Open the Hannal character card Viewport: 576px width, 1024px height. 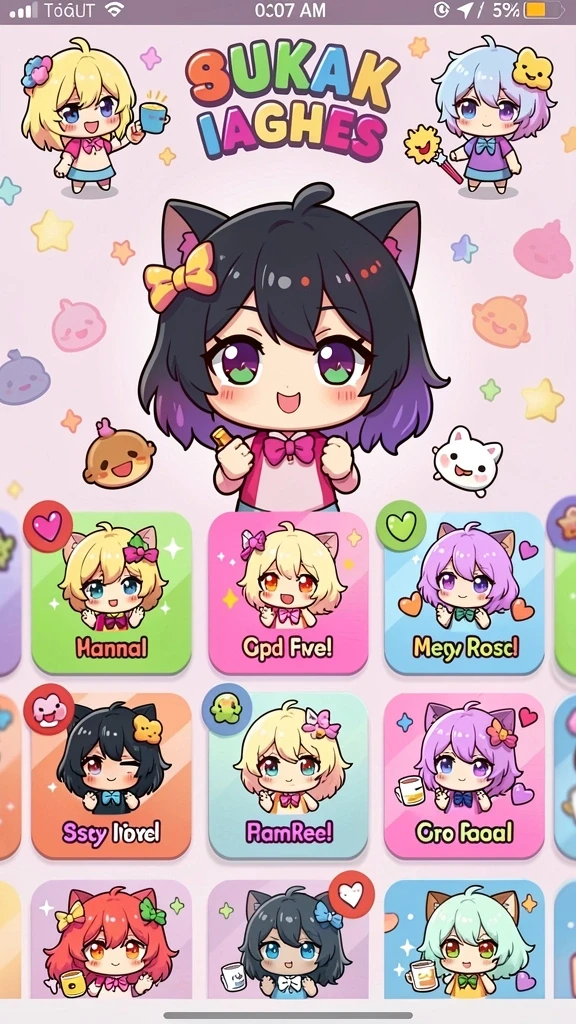click(111, 593)
